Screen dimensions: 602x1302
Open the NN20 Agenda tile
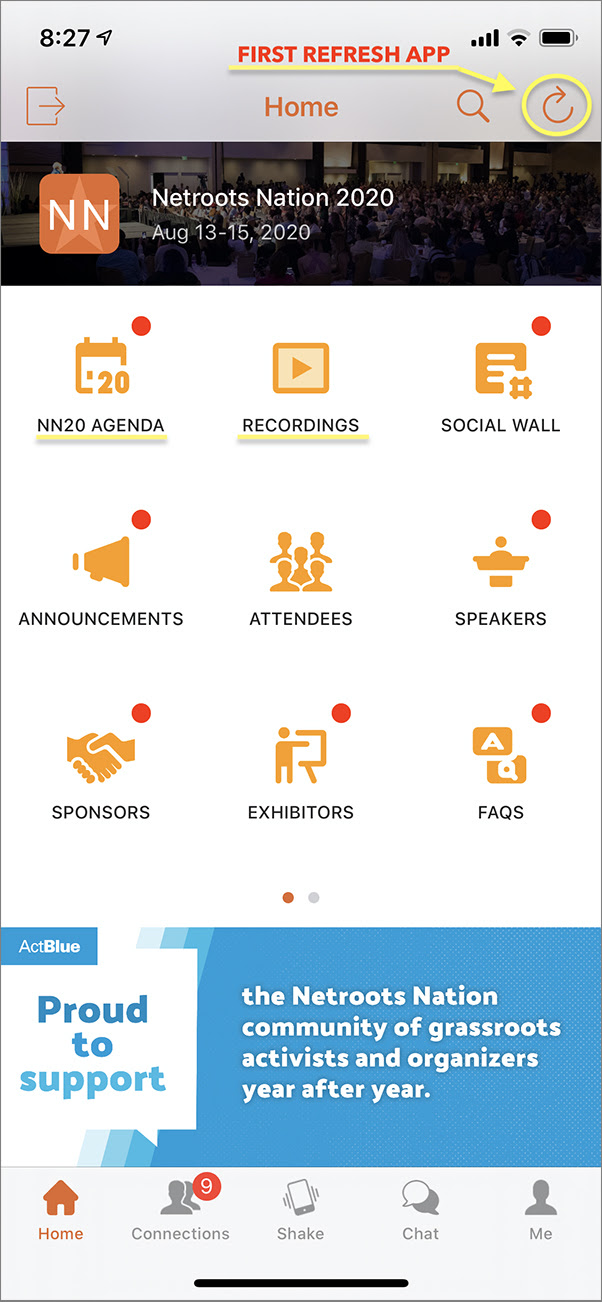coord(101,387)
